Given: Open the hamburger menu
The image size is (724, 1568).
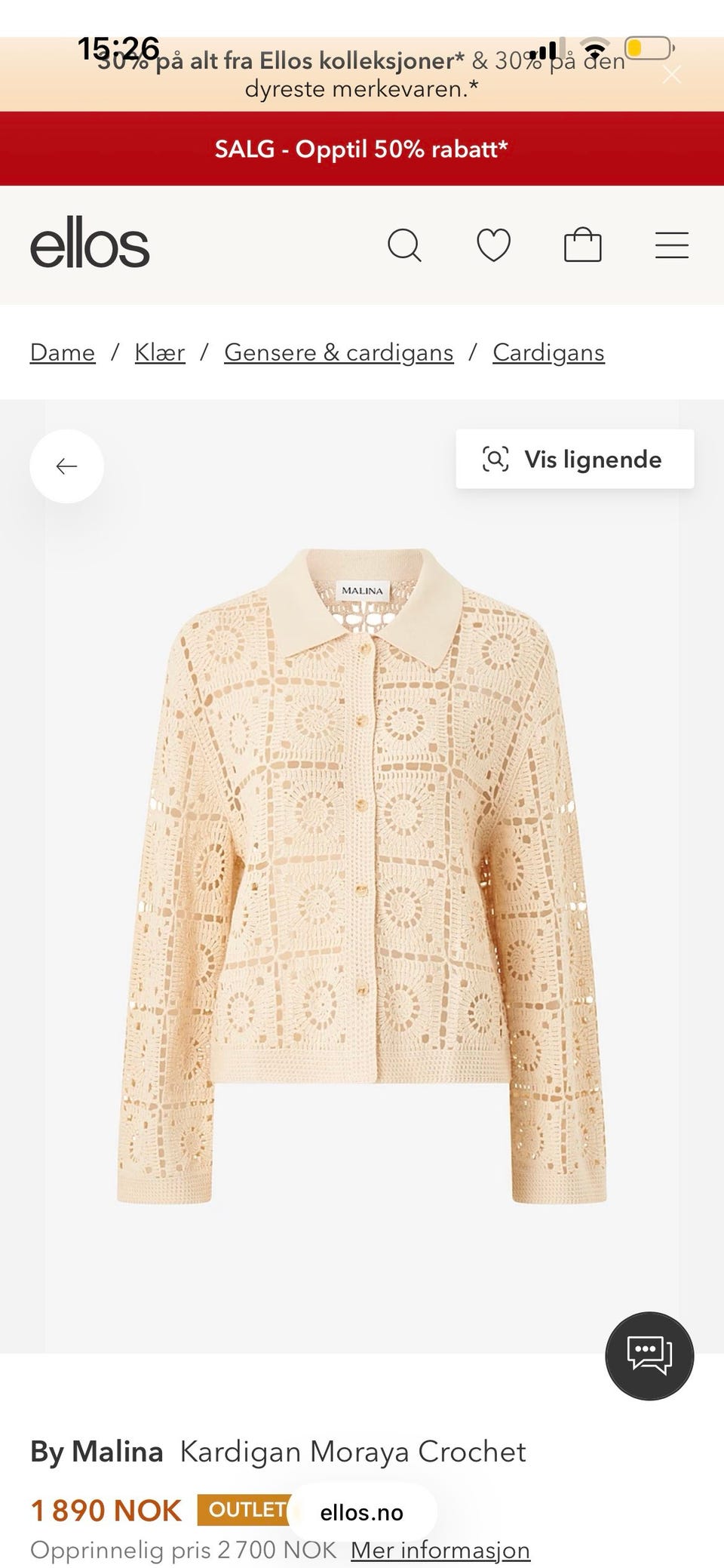Looking at the screenshot, I should coord(672,245).
